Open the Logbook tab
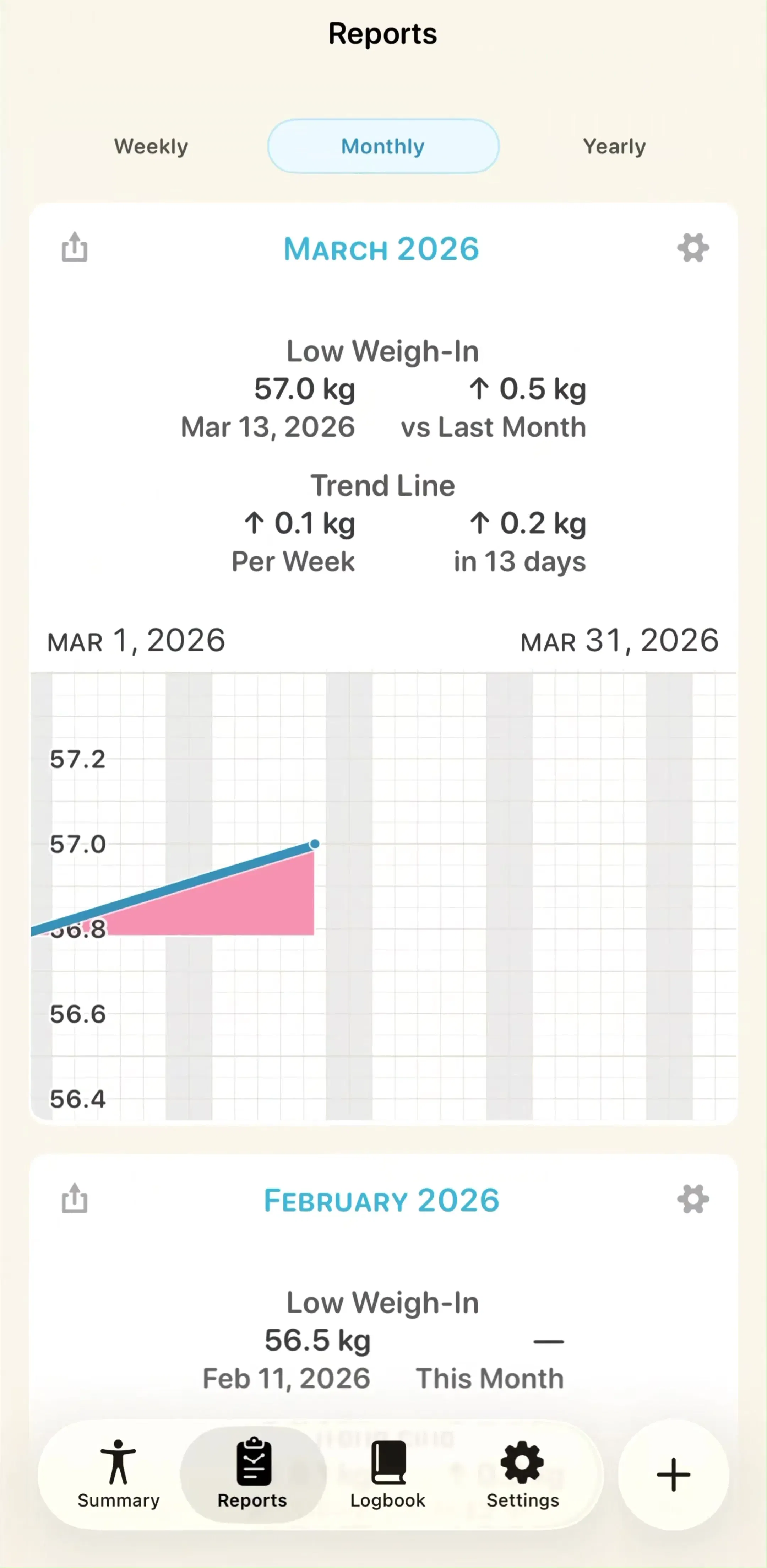The image size is (767, 1568). [x=387, y=1474]
